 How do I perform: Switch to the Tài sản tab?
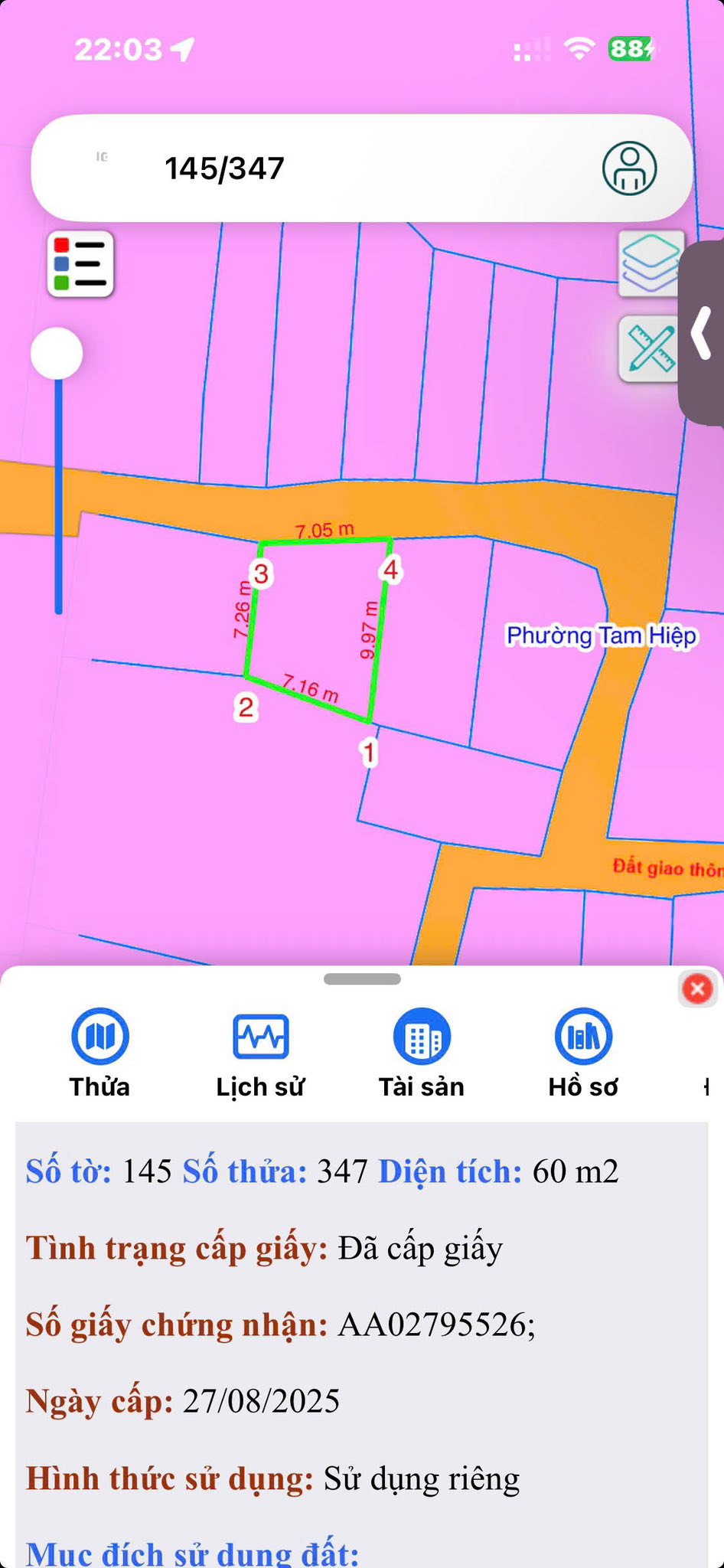click(422, 1053)
